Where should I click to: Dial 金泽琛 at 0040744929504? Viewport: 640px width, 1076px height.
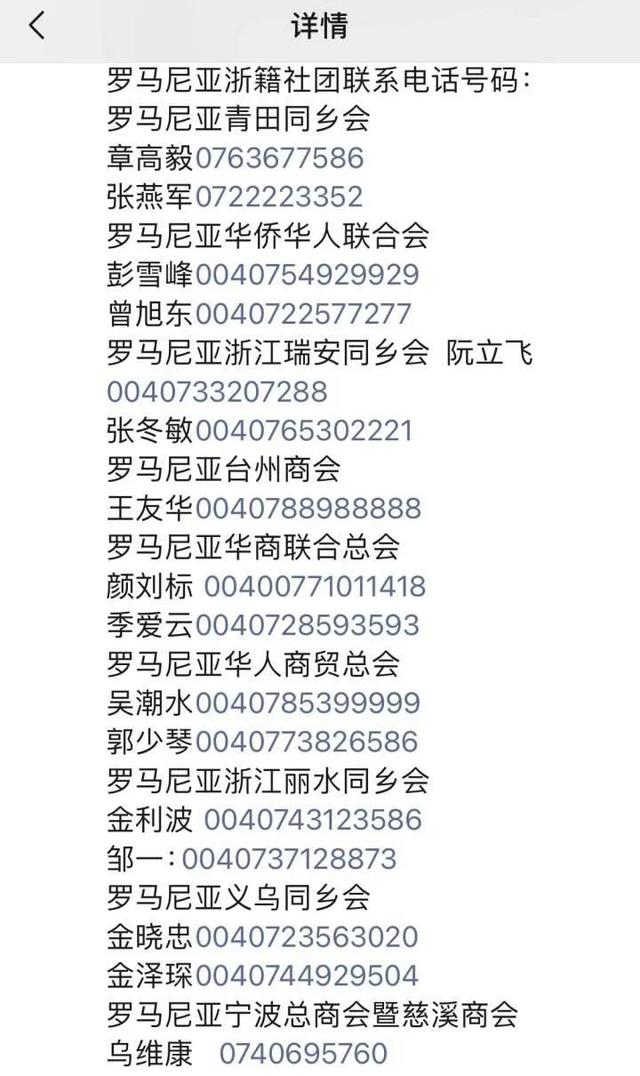pyautogui.click(x=307, y=976)
